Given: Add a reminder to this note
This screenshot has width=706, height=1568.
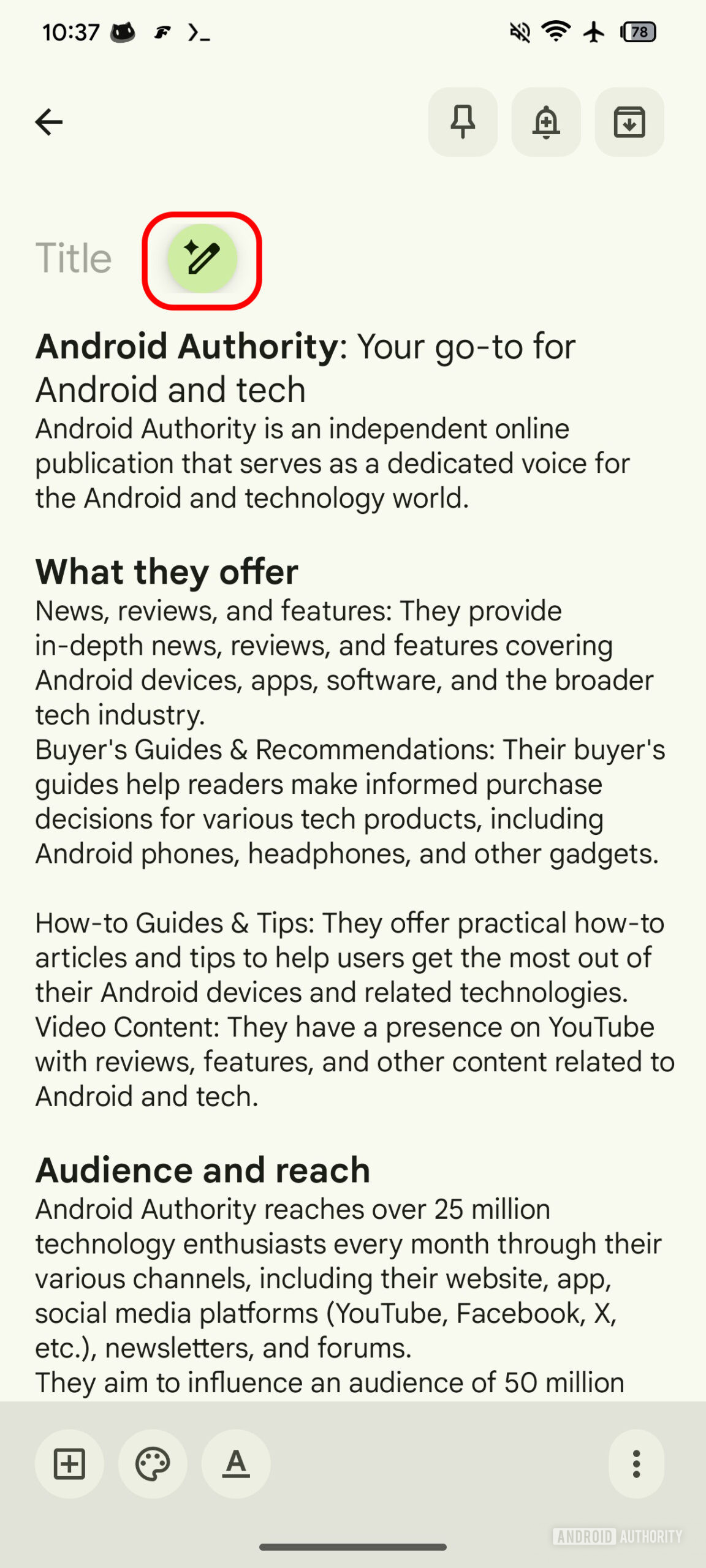Looking at the screenshot, I should (x=546, y=122).
